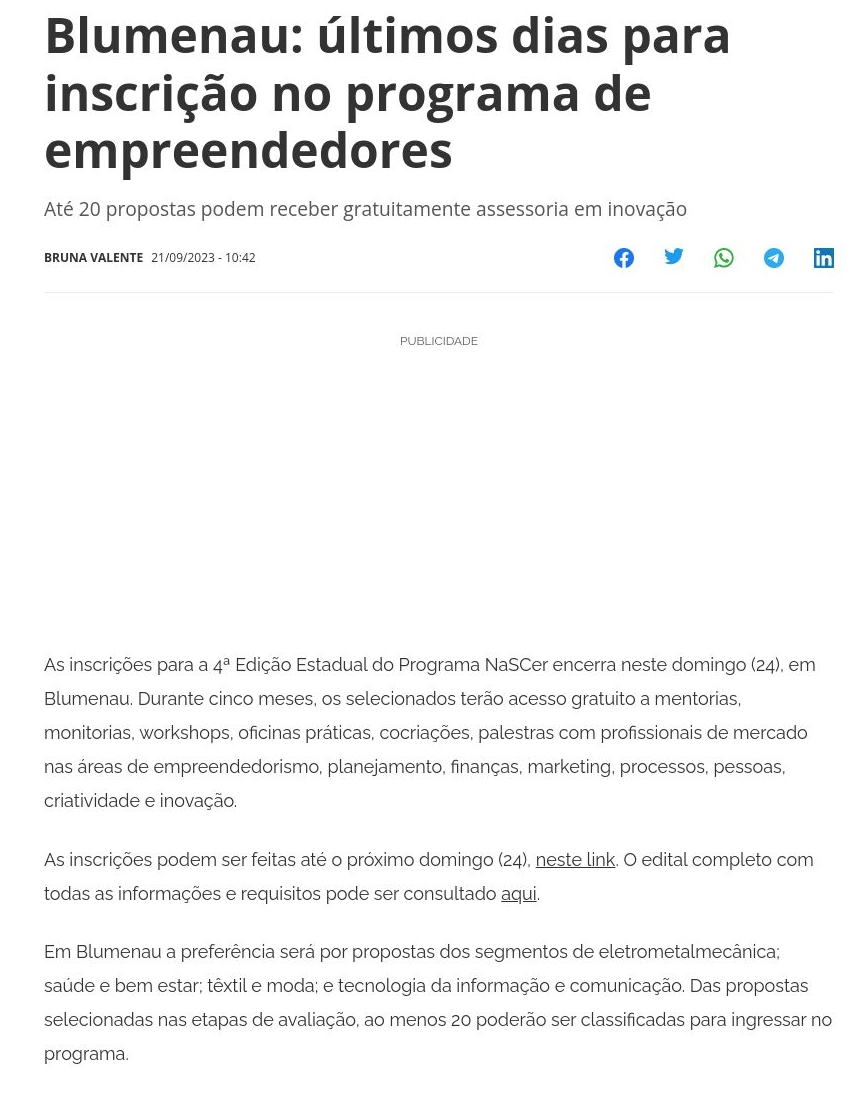Open author Bruna Valente's page
This screenshot has height=1096, width=865.
[x=93, y=258]
